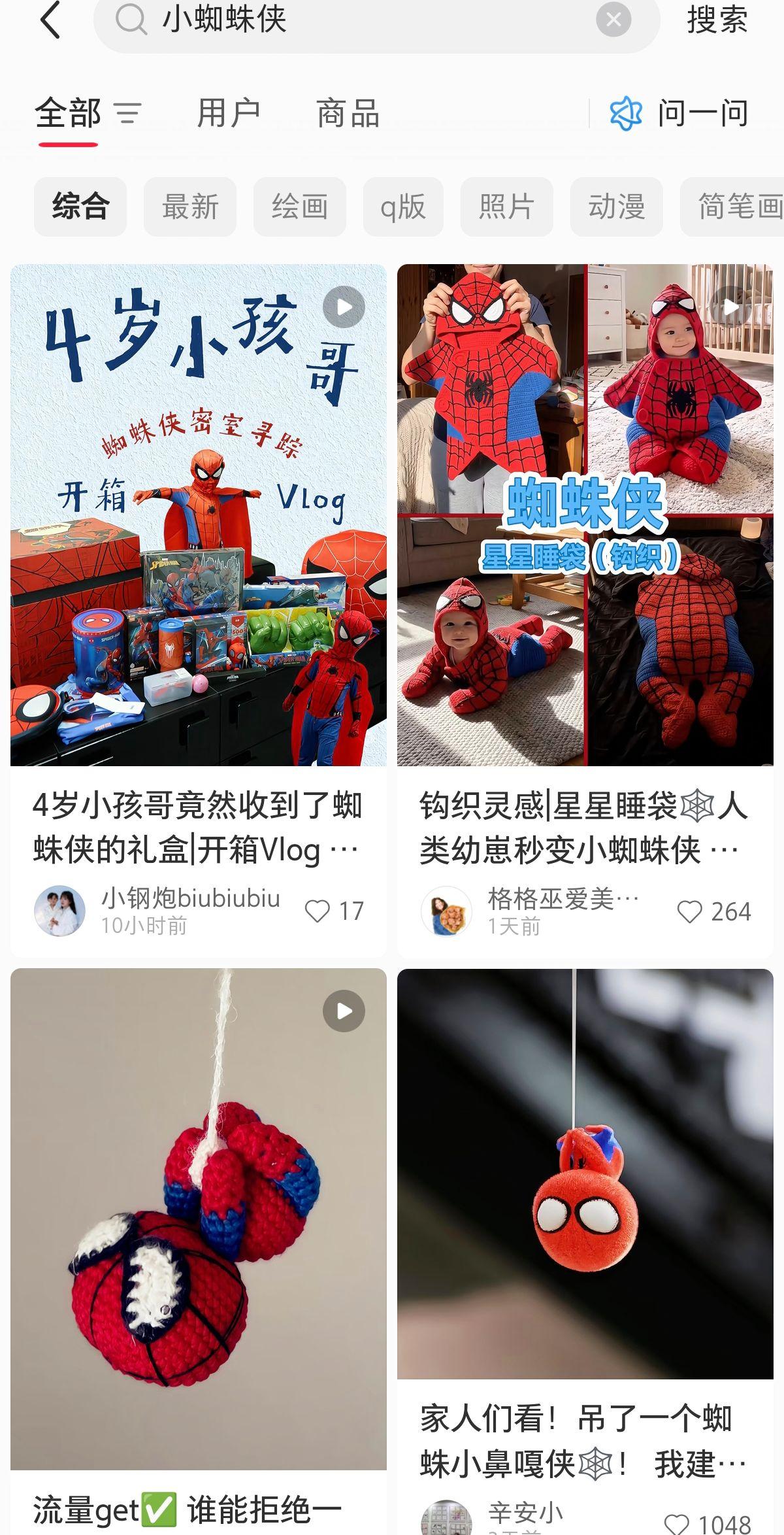The height and width of the screenshot is (1535, 784).
Task: Tap the 搜索 button
Action: coord(717,20)
